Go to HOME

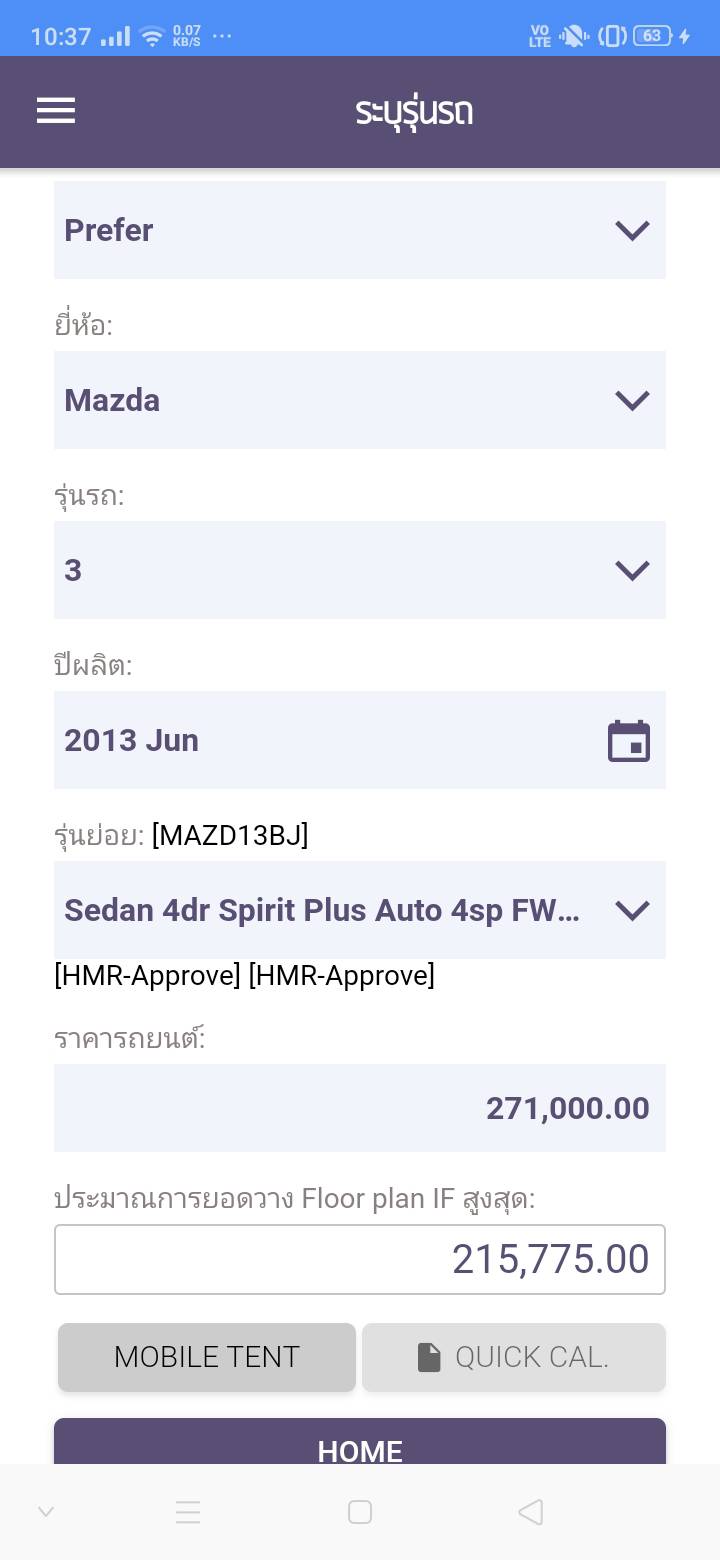359,1445
